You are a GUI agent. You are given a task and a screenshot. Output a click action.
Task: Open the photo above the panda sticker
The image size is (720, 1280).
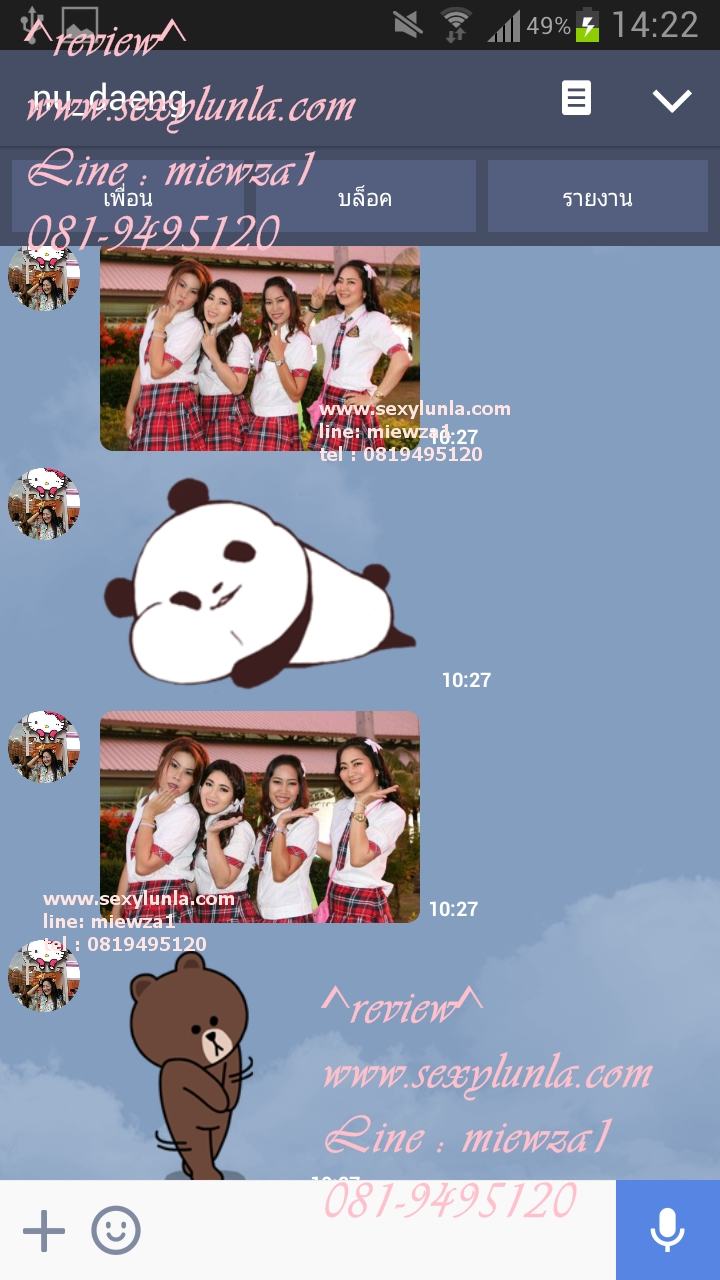pyautogui.click(x=259, y=348)
